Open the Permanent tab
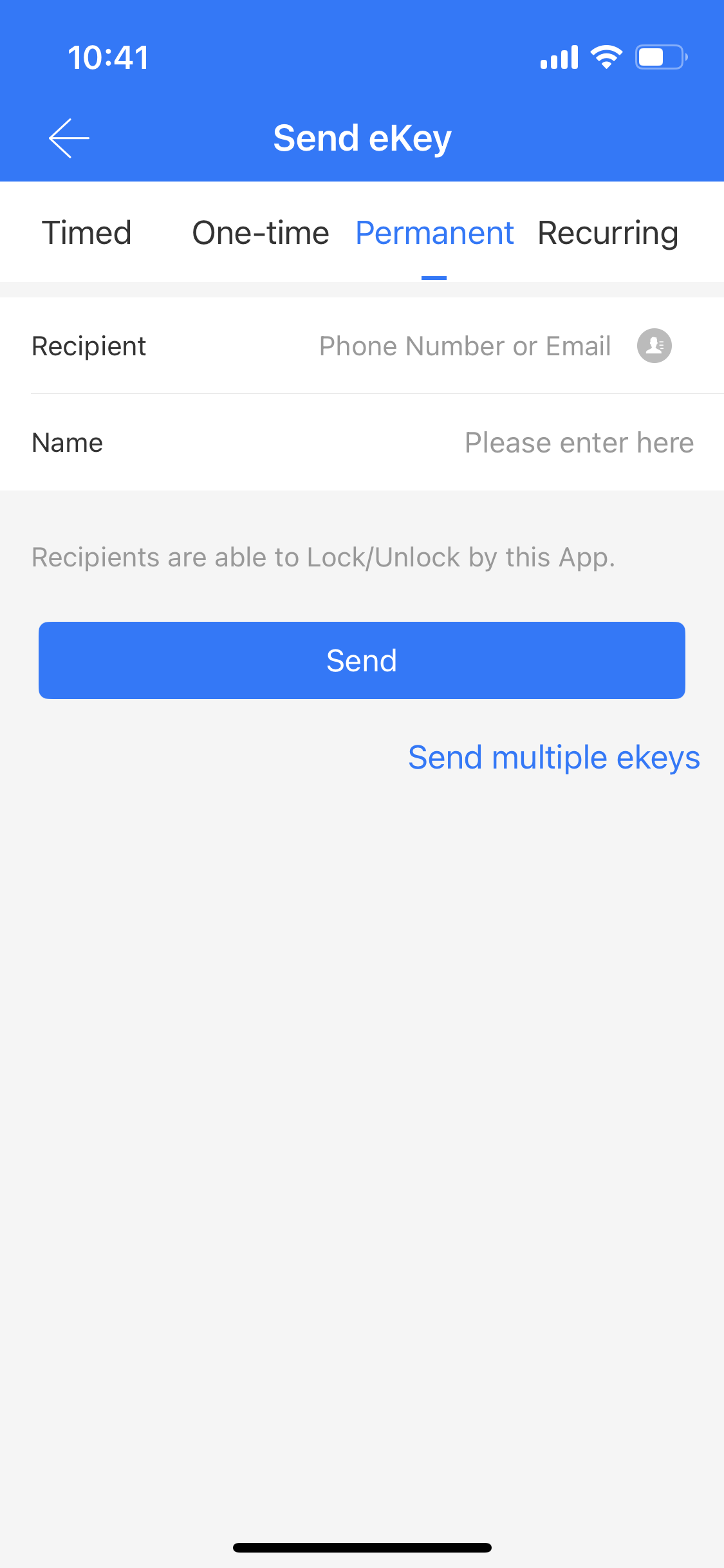The image size is (724, 1568). [x=434, y=233]
